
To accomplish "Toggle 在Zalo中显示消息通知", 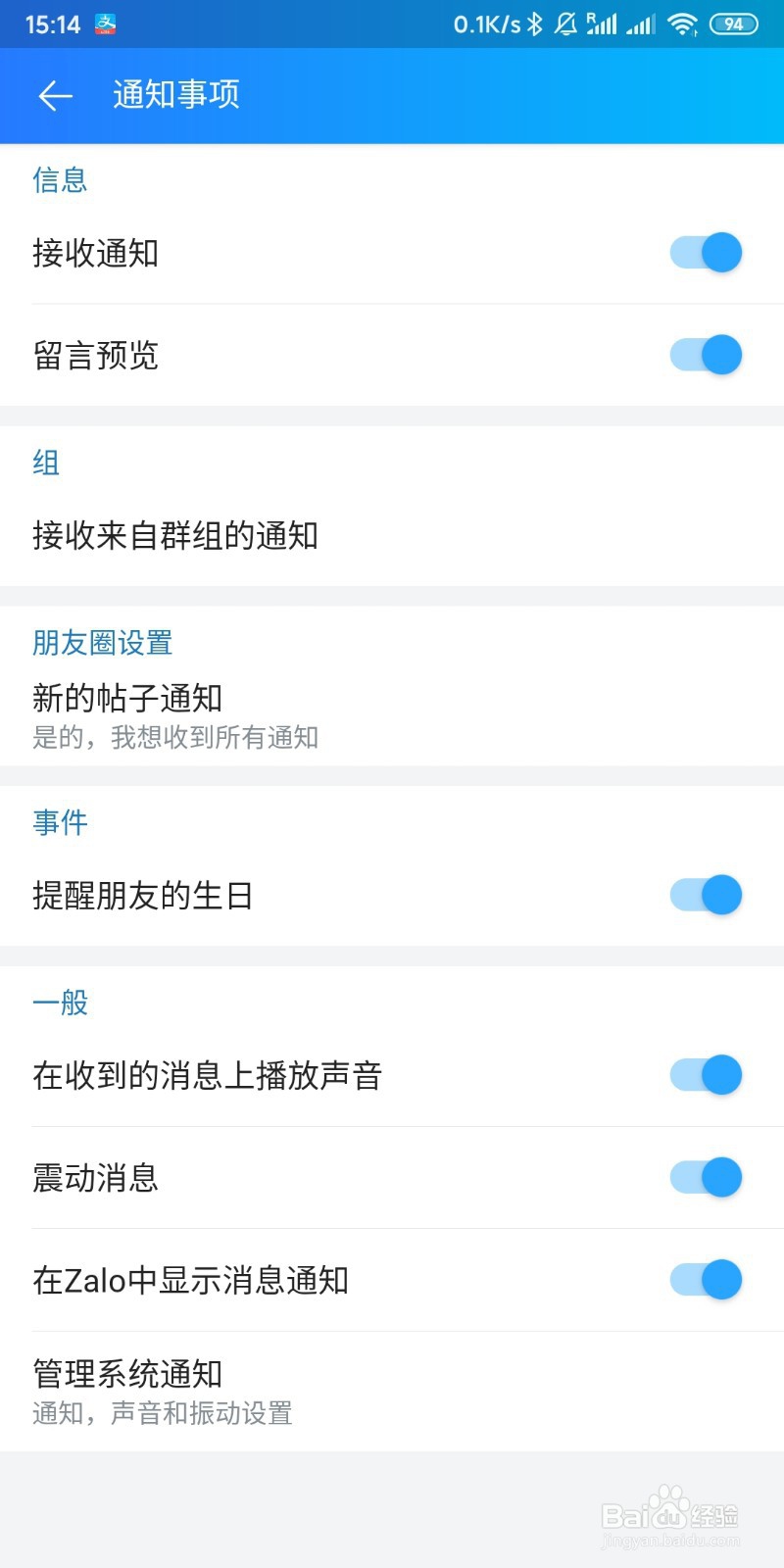I will point(704,1279).
